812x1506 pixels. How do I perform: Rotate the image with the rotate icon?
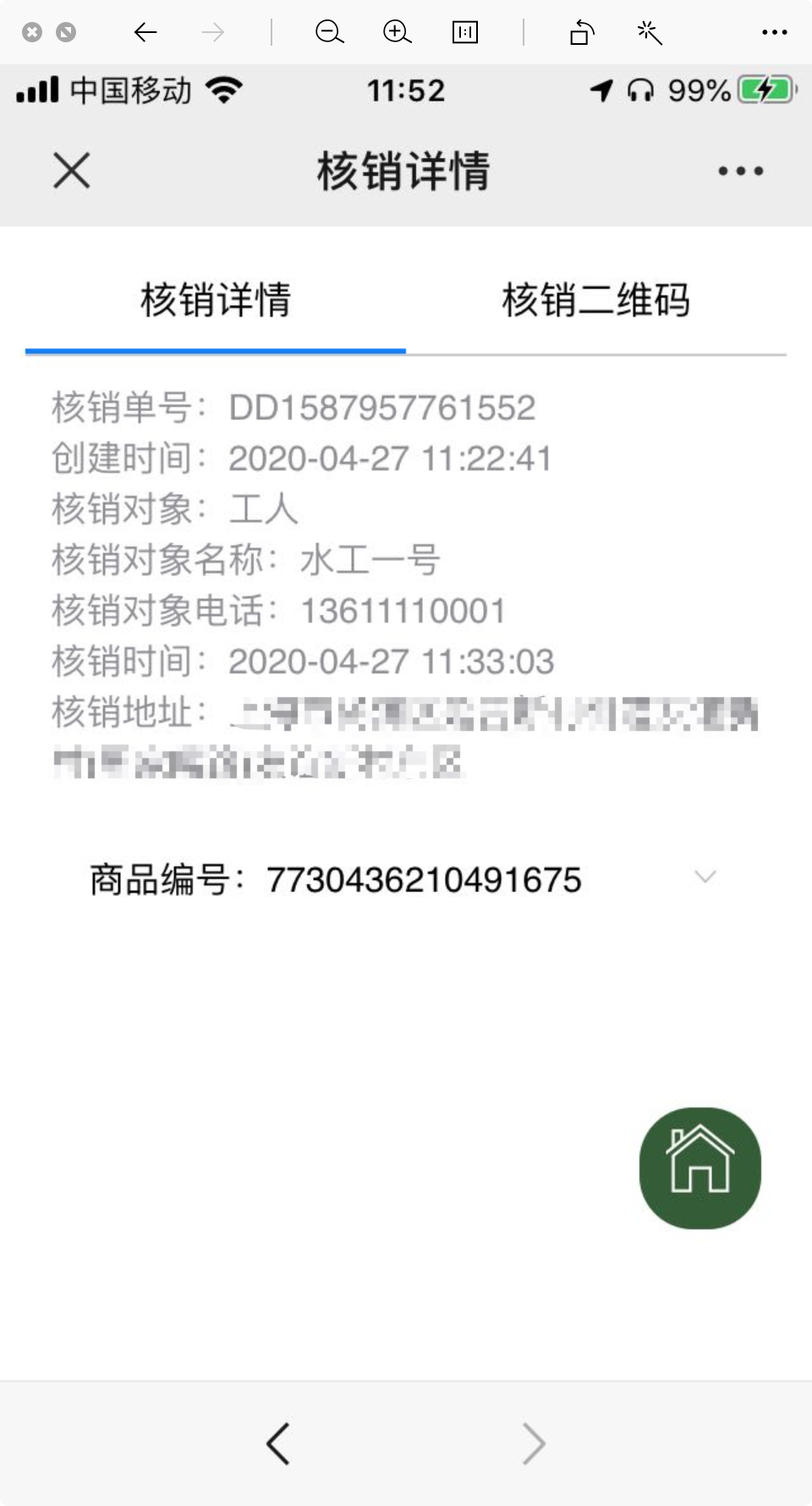[x=582, y=32]
